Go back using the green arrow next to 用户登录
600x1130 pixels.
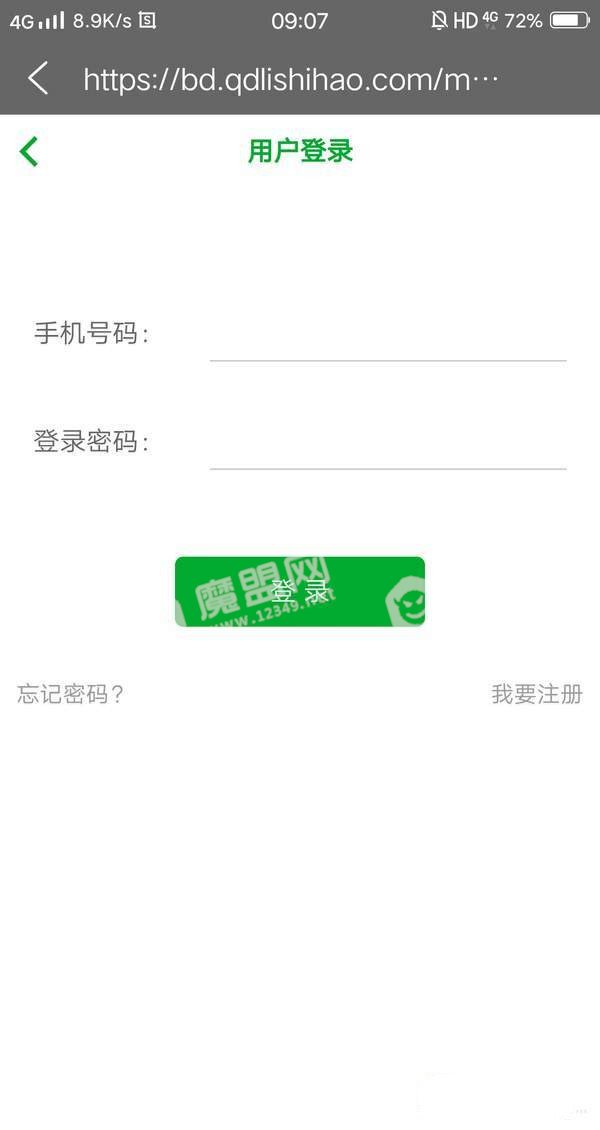coord(29,152)
